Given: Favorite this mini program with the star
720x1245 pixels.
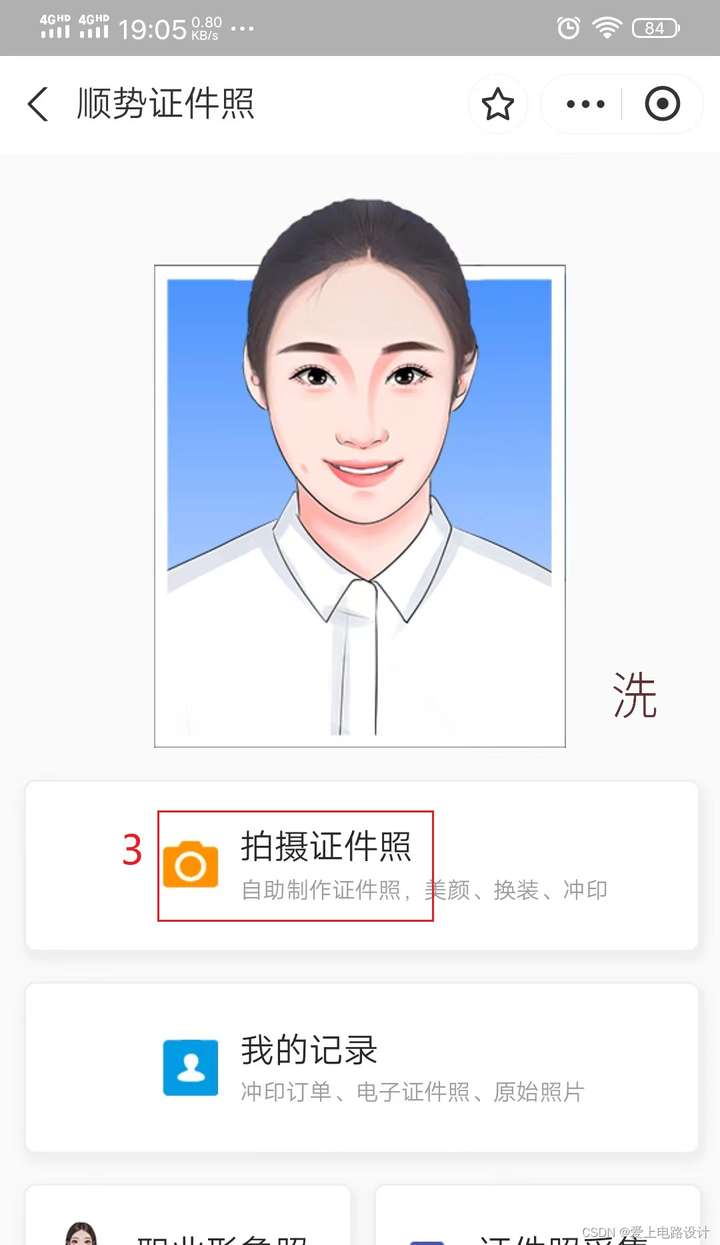Looking at the screenshot, I should 498,104.
